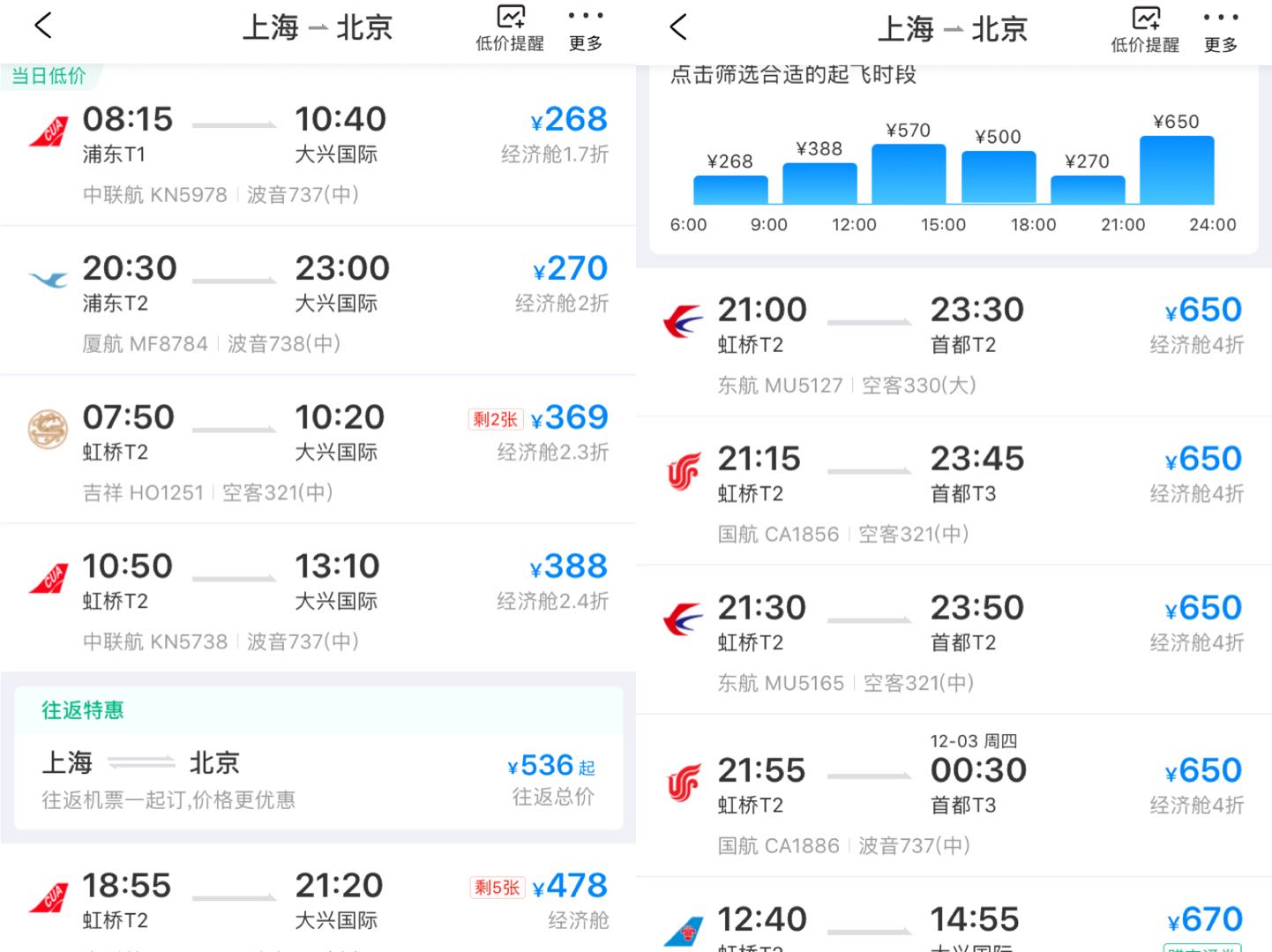The height and width of the screenshot is (952, 1272).
Task: Filter by the ¥570 departure time bar
Action: 909,174
